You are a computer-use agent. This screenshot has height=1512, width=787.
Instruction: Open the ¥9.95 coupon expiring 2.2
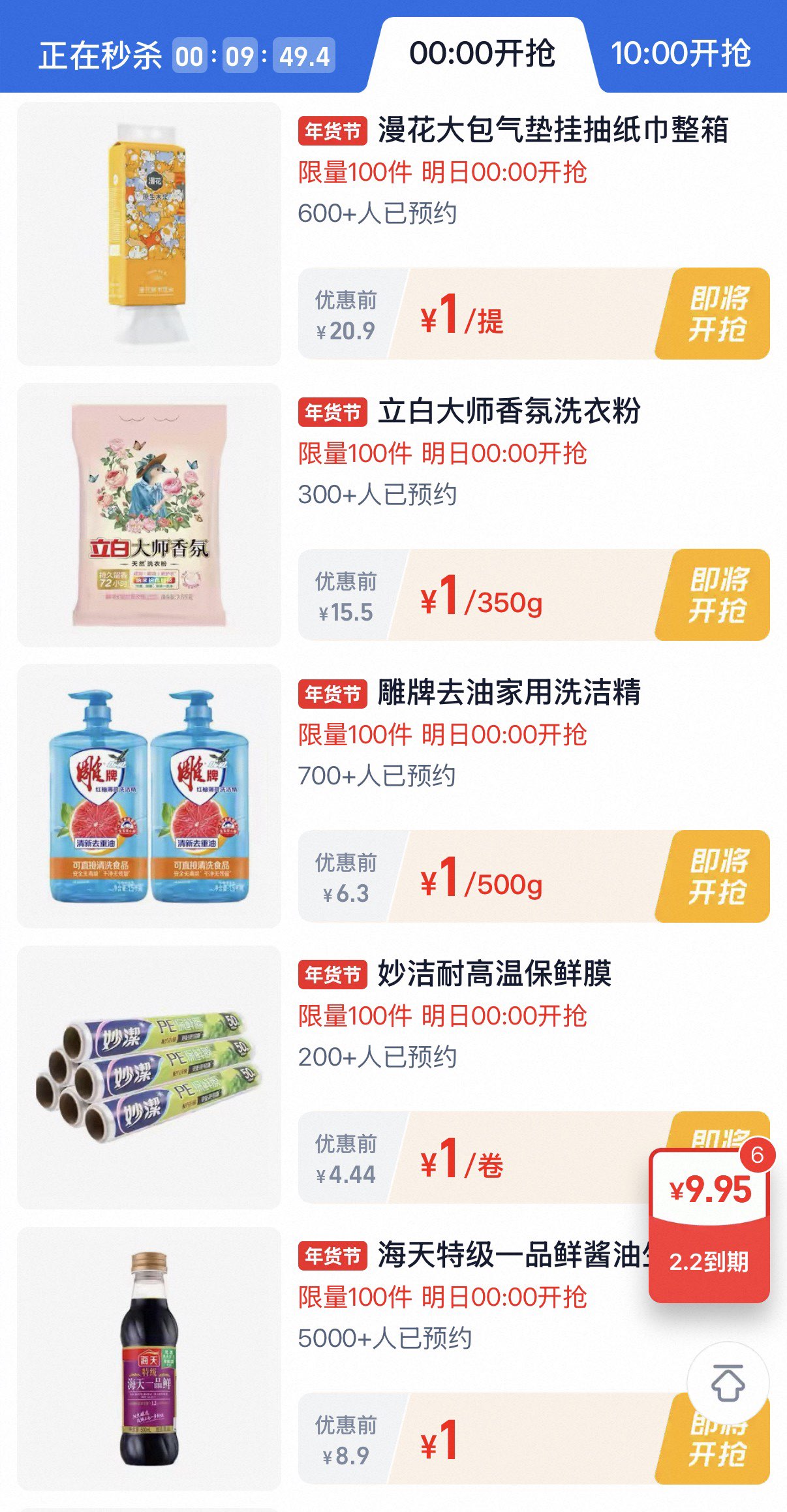[709, 1227]
